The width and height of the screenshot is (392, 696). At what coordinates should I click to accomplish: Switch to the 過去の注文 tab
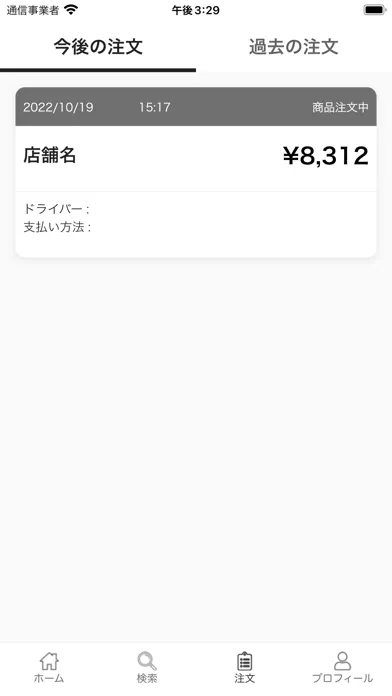(293, 47)
